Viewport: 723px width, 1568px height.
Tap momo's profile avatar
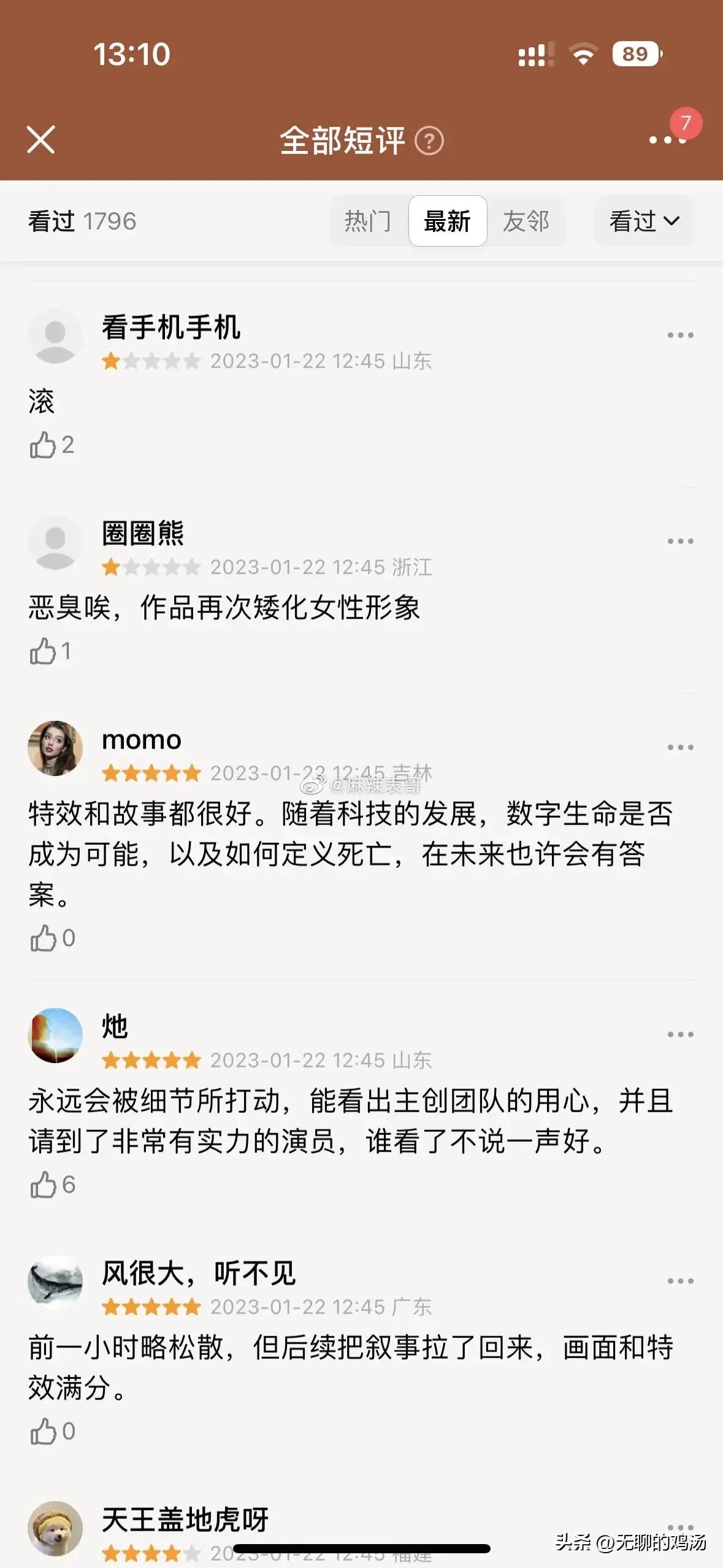[x=55, y=750]
